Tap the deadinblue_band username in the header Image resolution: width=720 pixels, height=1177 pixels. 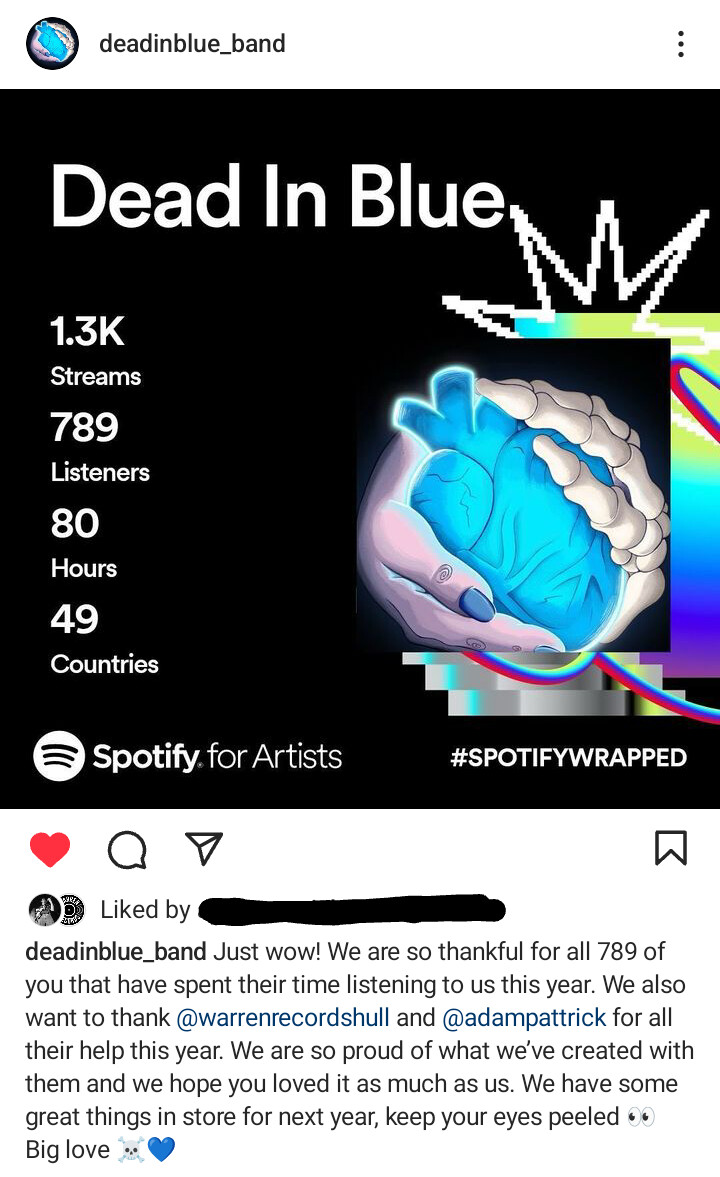click(x=192, y=44)
